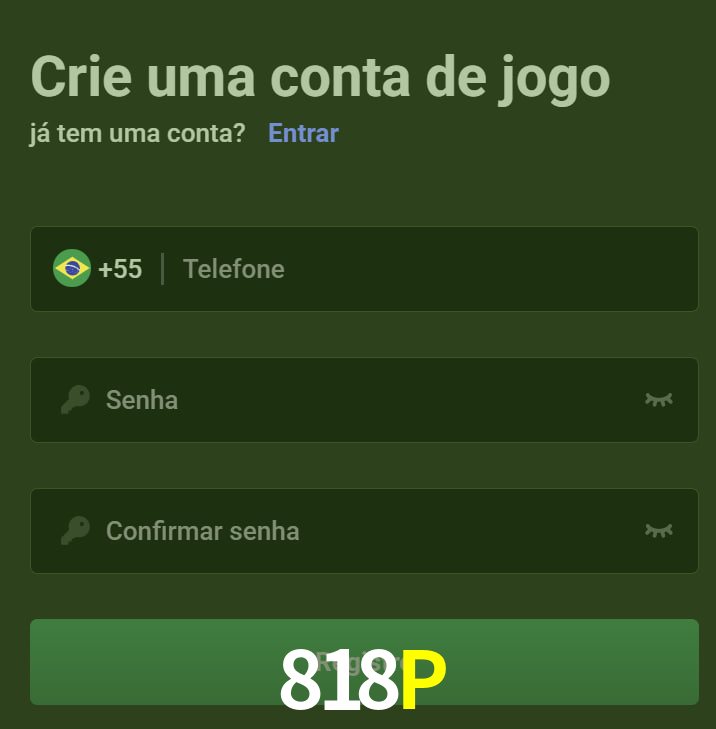
Task: Tap the Entrar link
Action: coord(303,133)
